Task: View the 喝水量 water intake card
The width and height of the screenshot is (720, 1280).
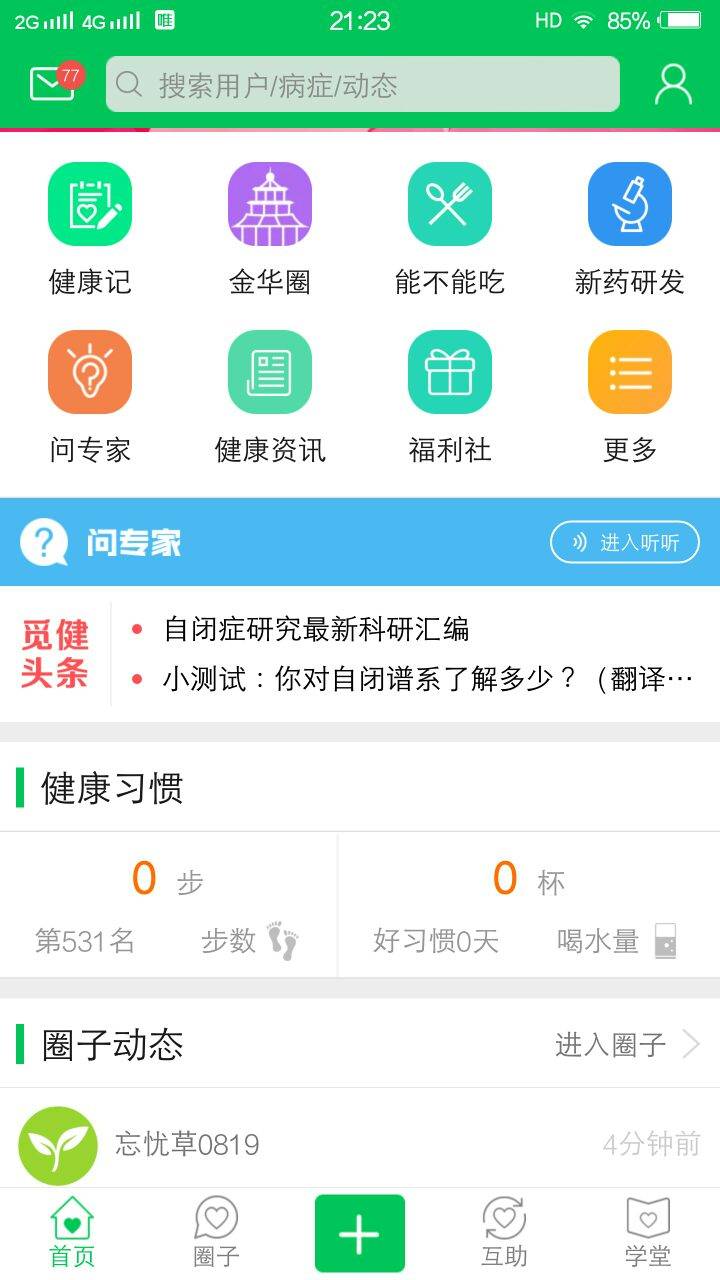Action: [528, 905]
